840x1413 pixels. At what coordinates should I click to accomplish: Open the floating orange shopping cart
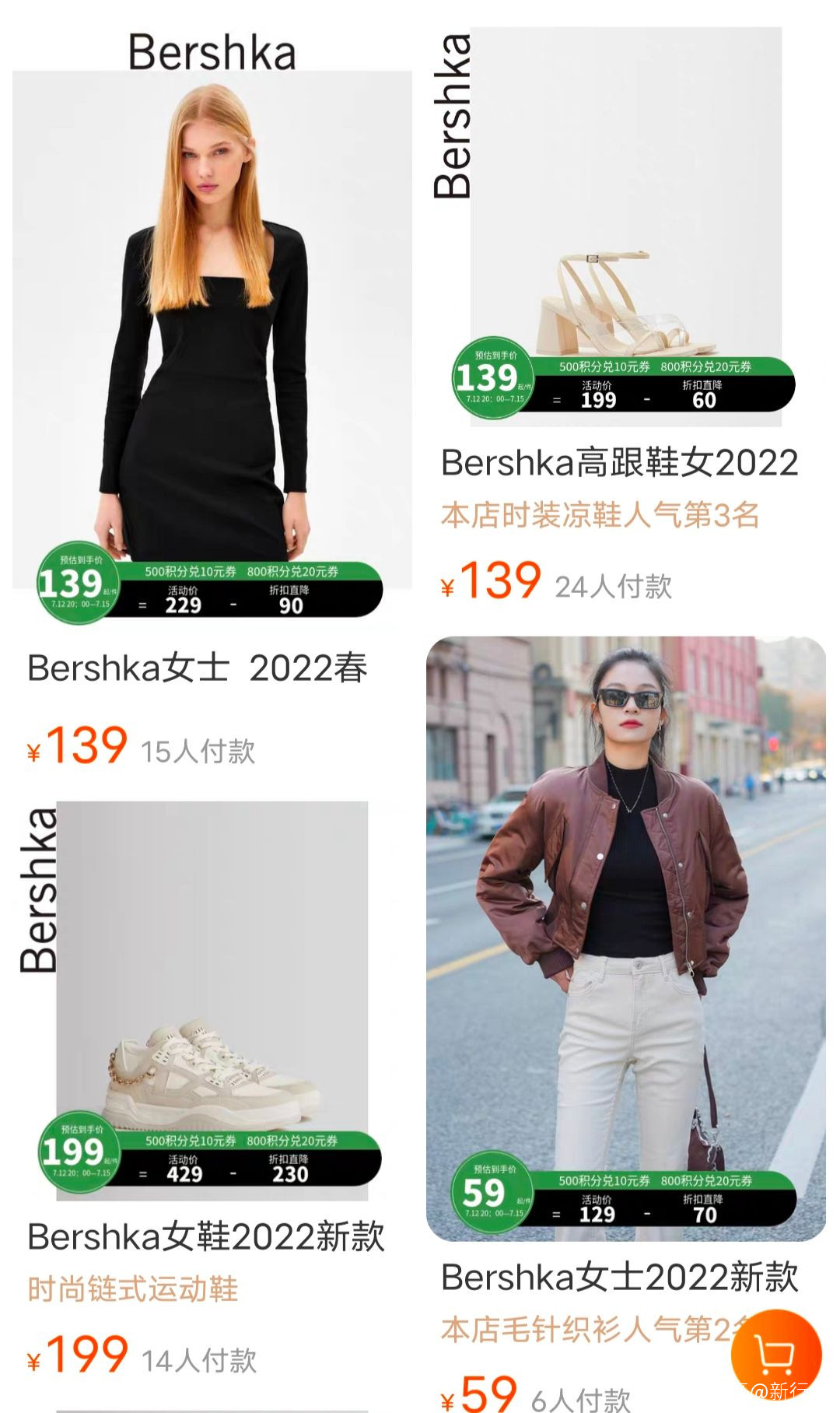point(775,1355)
